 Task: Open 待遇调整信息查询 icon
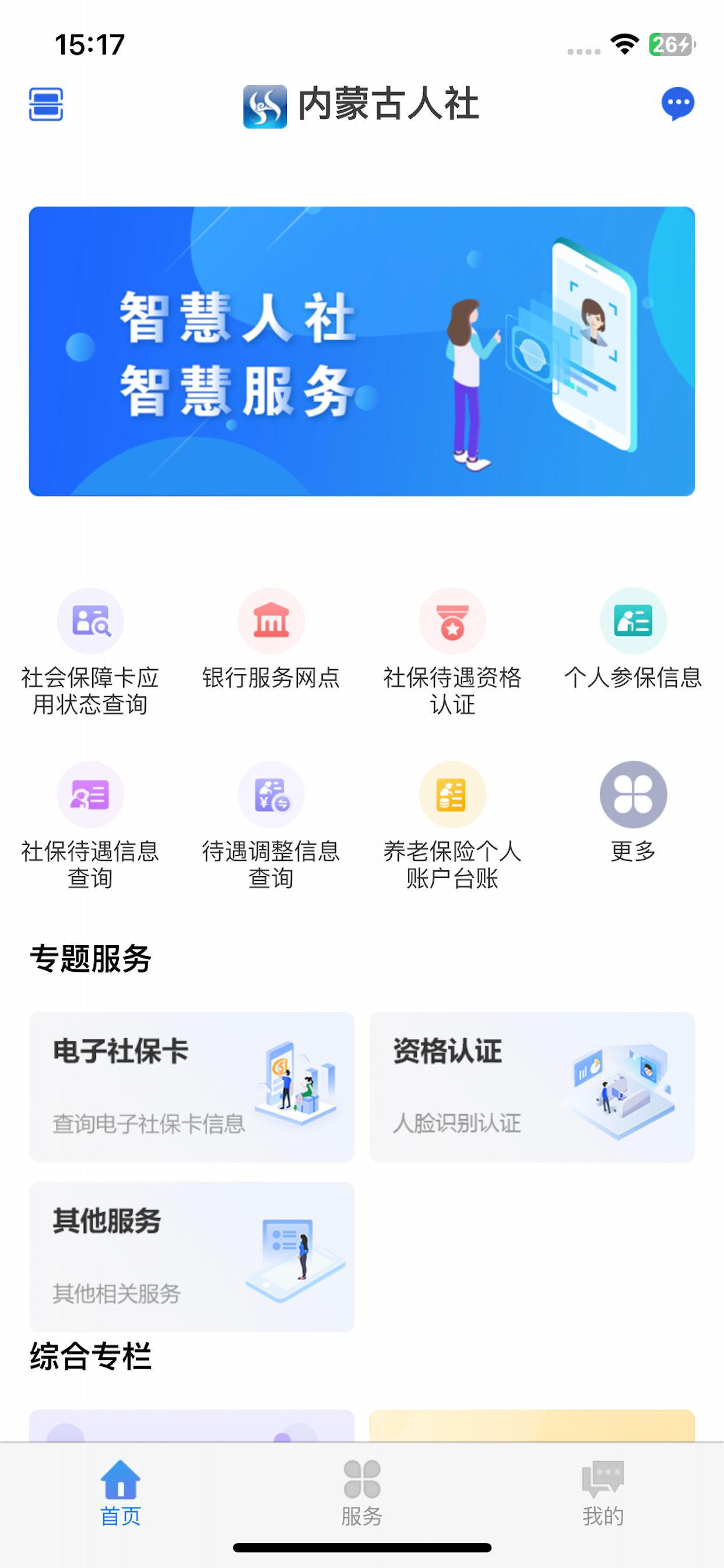[271, 794]
